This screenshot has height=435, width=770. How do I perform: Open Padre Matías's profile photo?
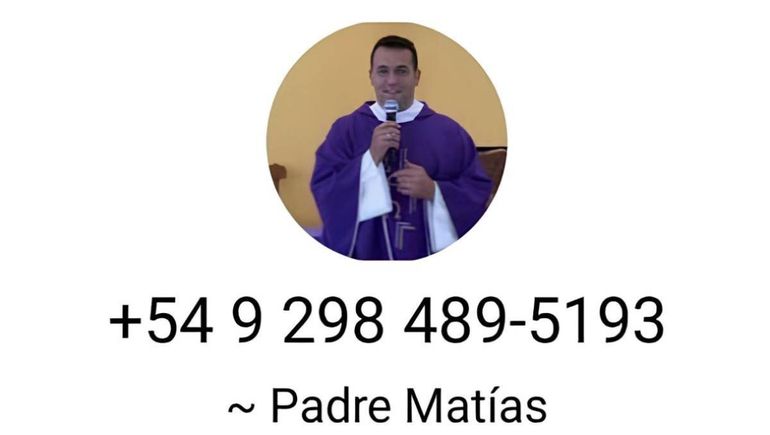(x=386, y=142)
